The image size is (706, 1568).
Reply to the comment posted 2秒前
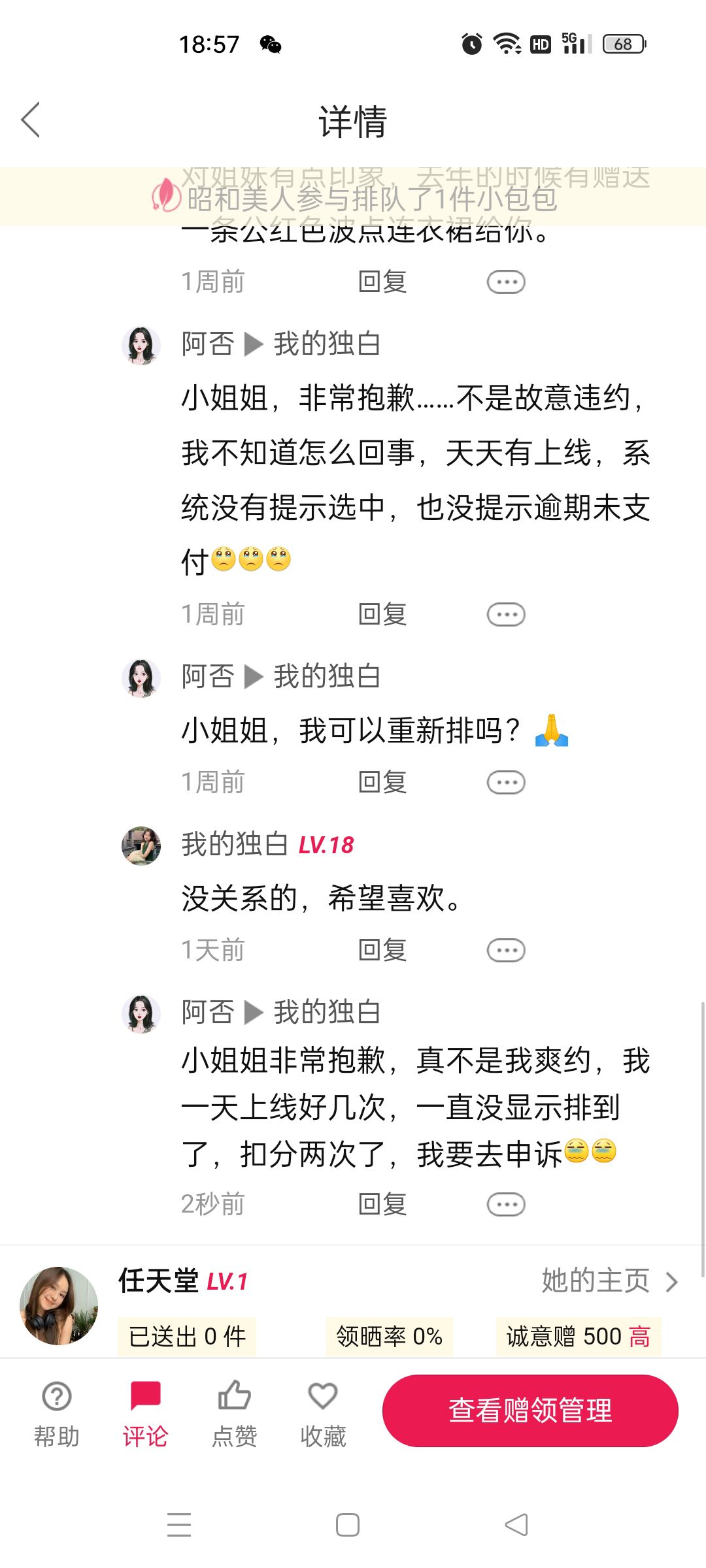pos(382,1204)
